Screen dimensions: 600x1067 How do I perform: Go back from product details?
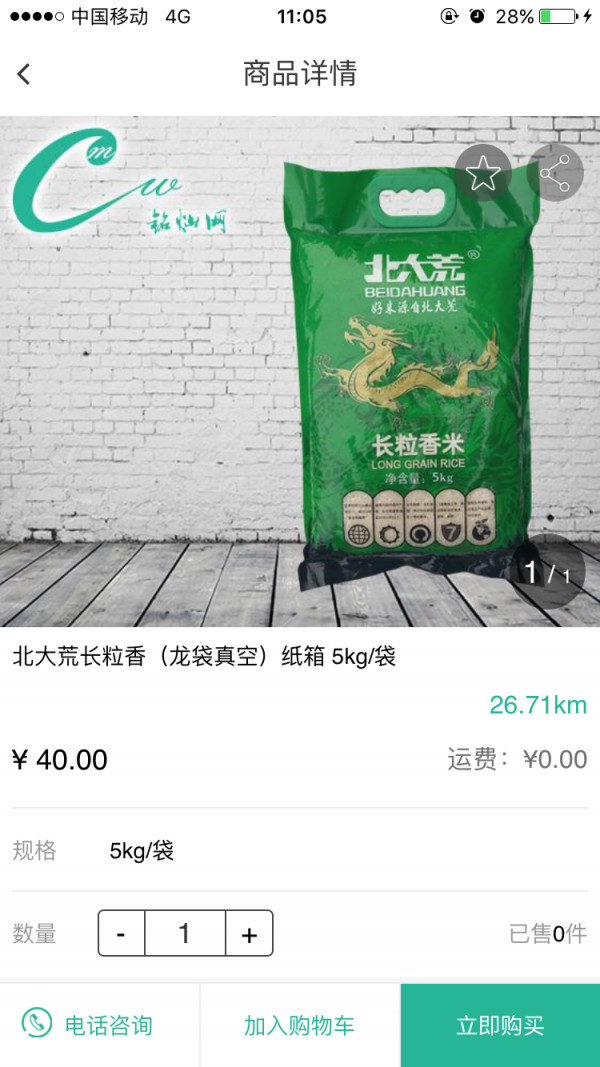click(25, 74)
